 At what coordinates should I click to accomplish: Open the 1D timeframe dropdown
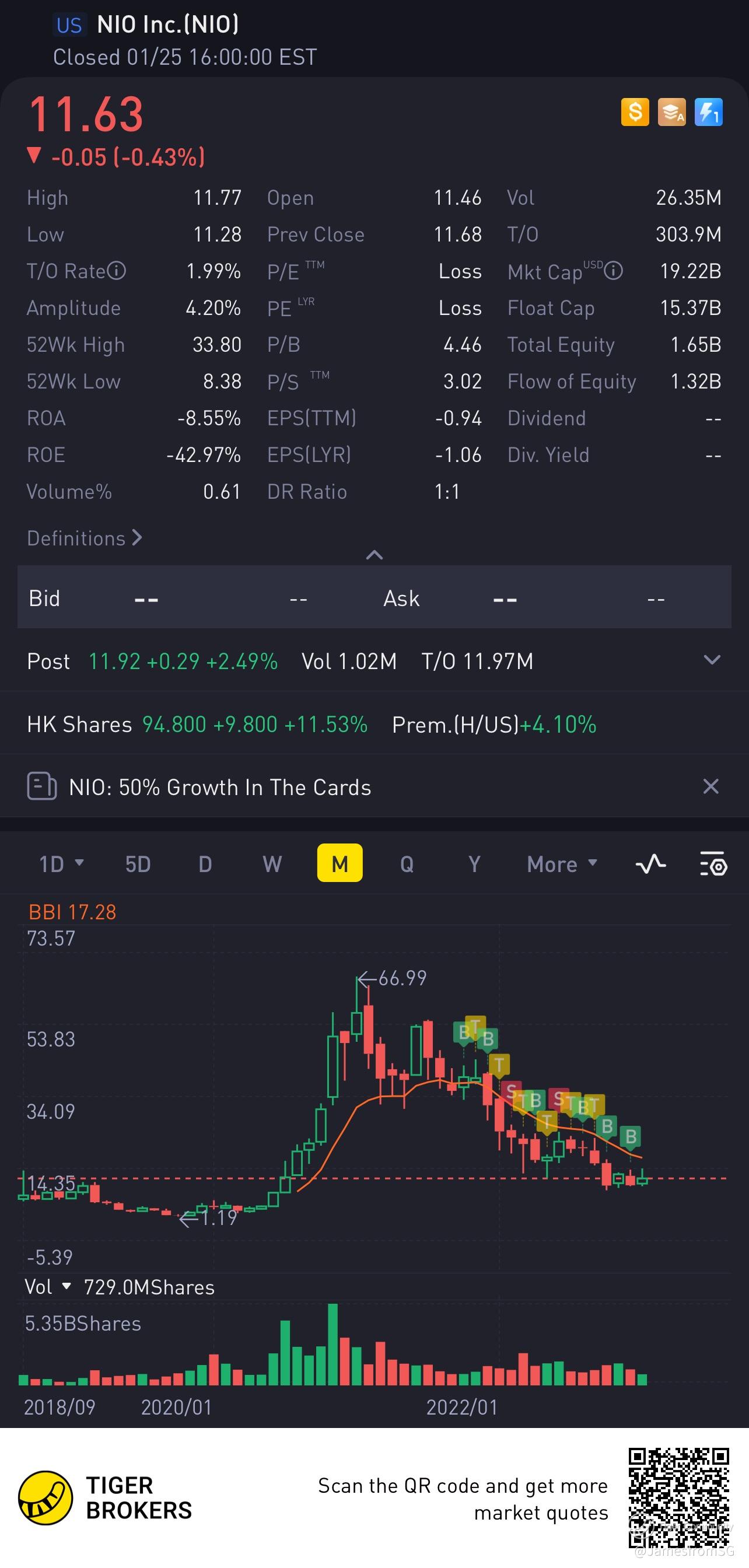pos(61,864)
